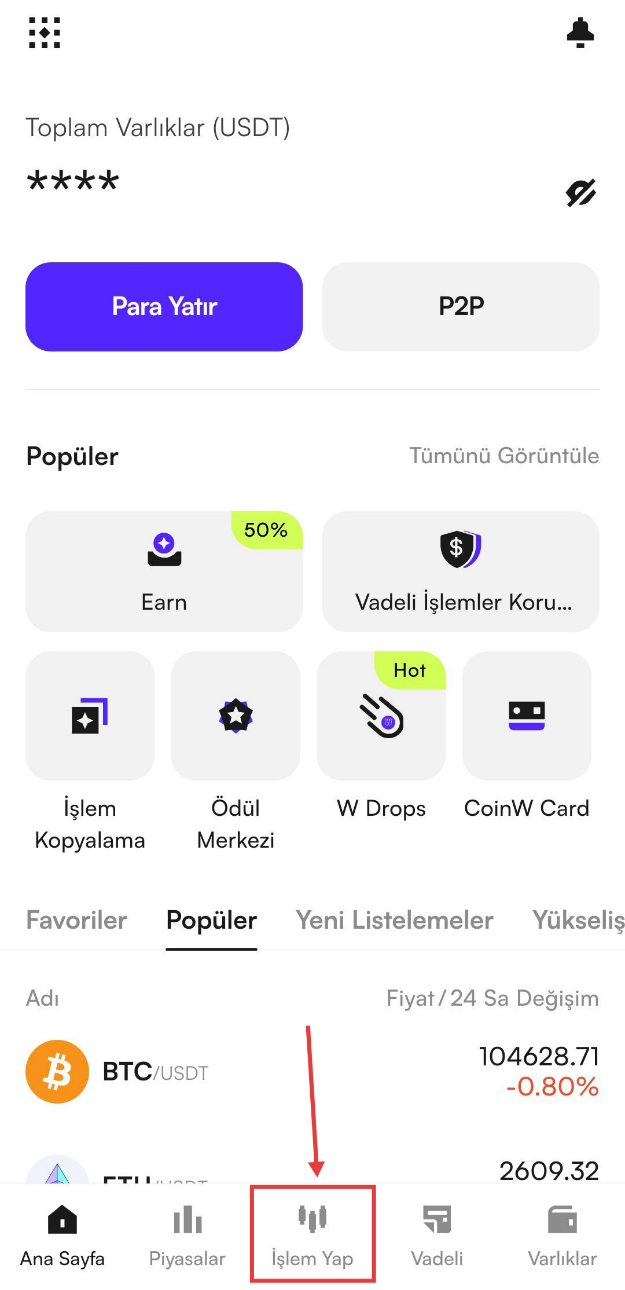
Task: Switch to the Vadeli tab
Action: pyautogui.click(x=437, y=1236)
